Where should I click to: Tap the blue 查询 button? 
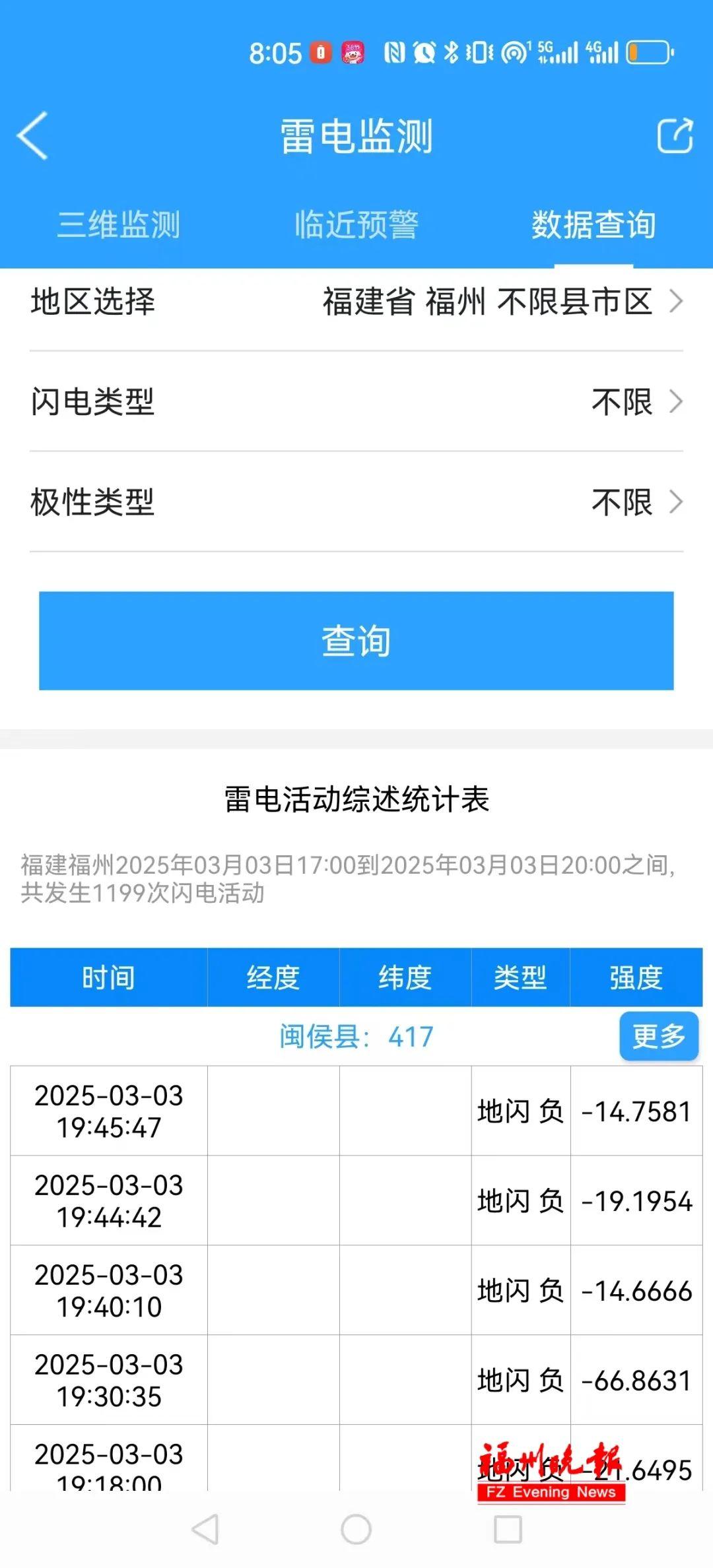click(x=356, y=641)
